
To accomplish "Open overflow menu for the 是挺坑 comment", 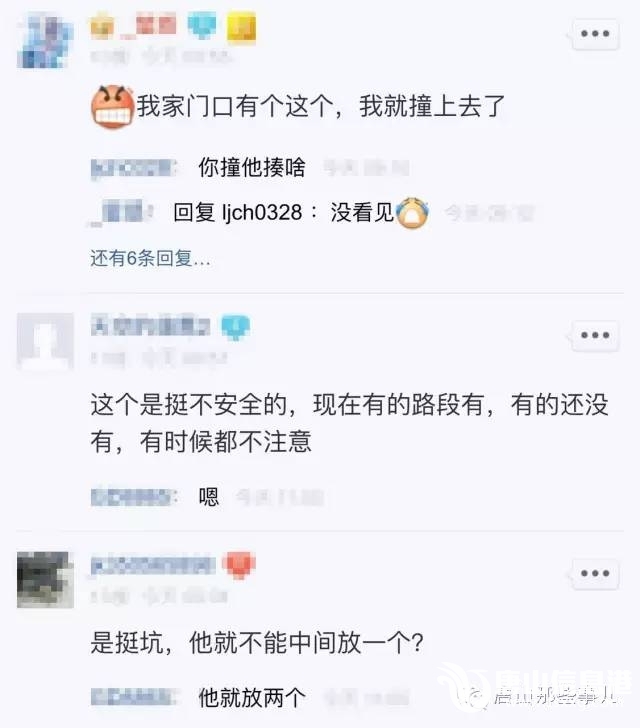I will point(595,574).
